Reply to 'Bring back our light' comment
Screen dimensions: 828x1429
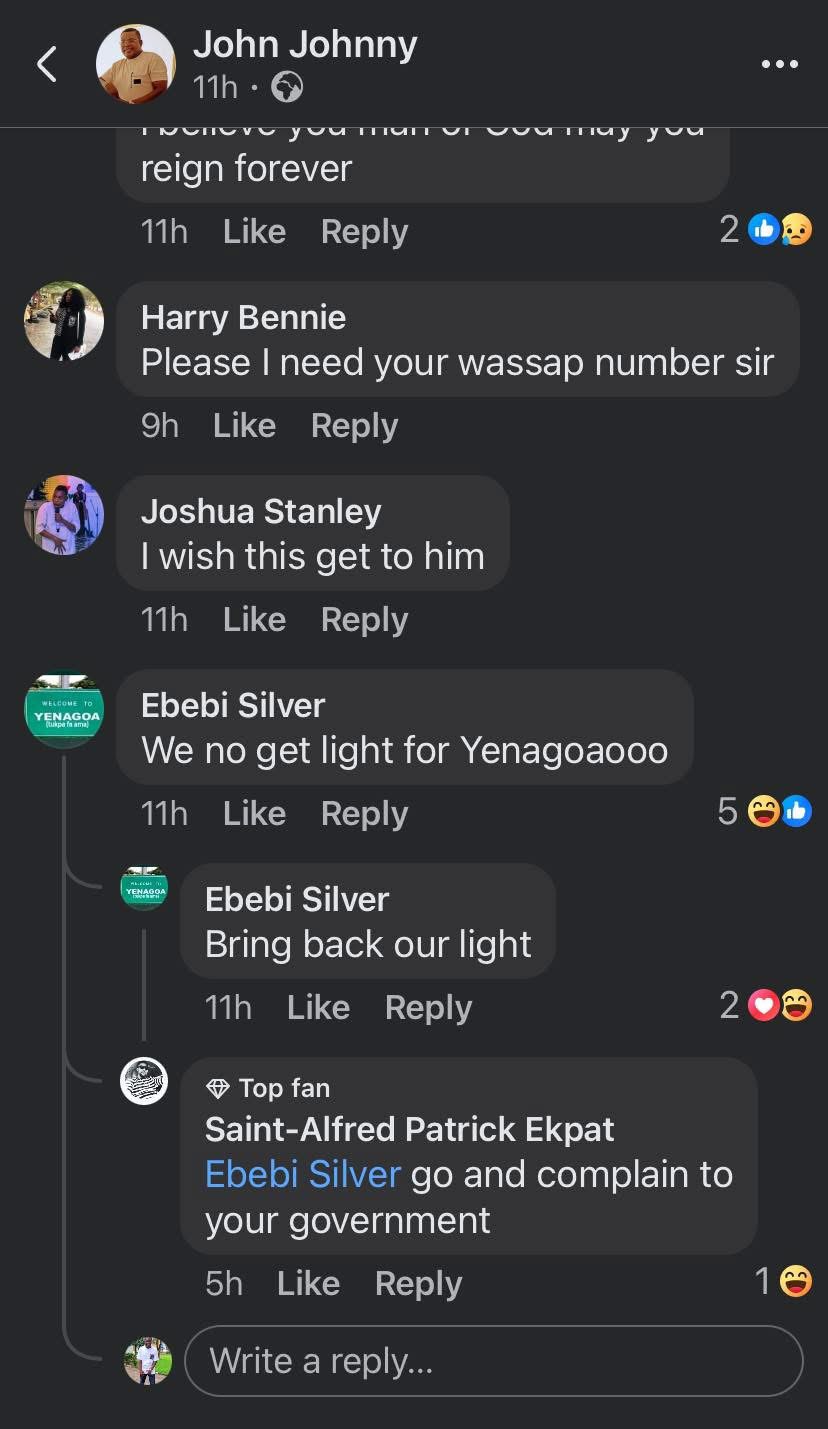[428, 1008]
